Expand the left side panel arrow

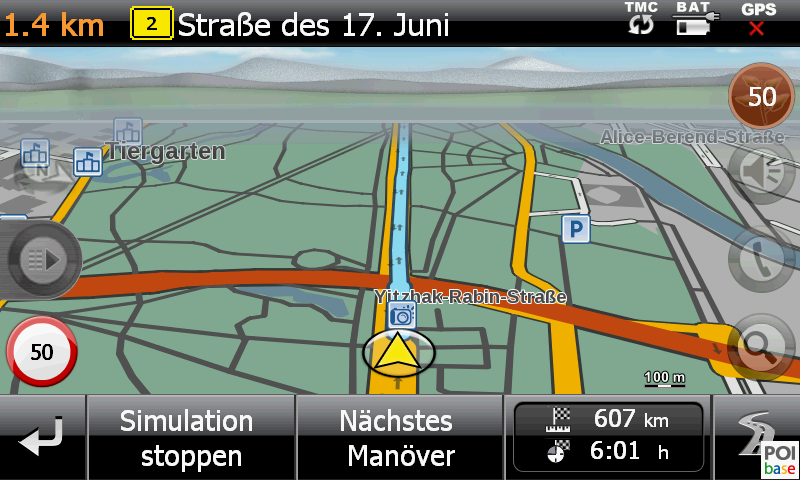tap(41, 260)
